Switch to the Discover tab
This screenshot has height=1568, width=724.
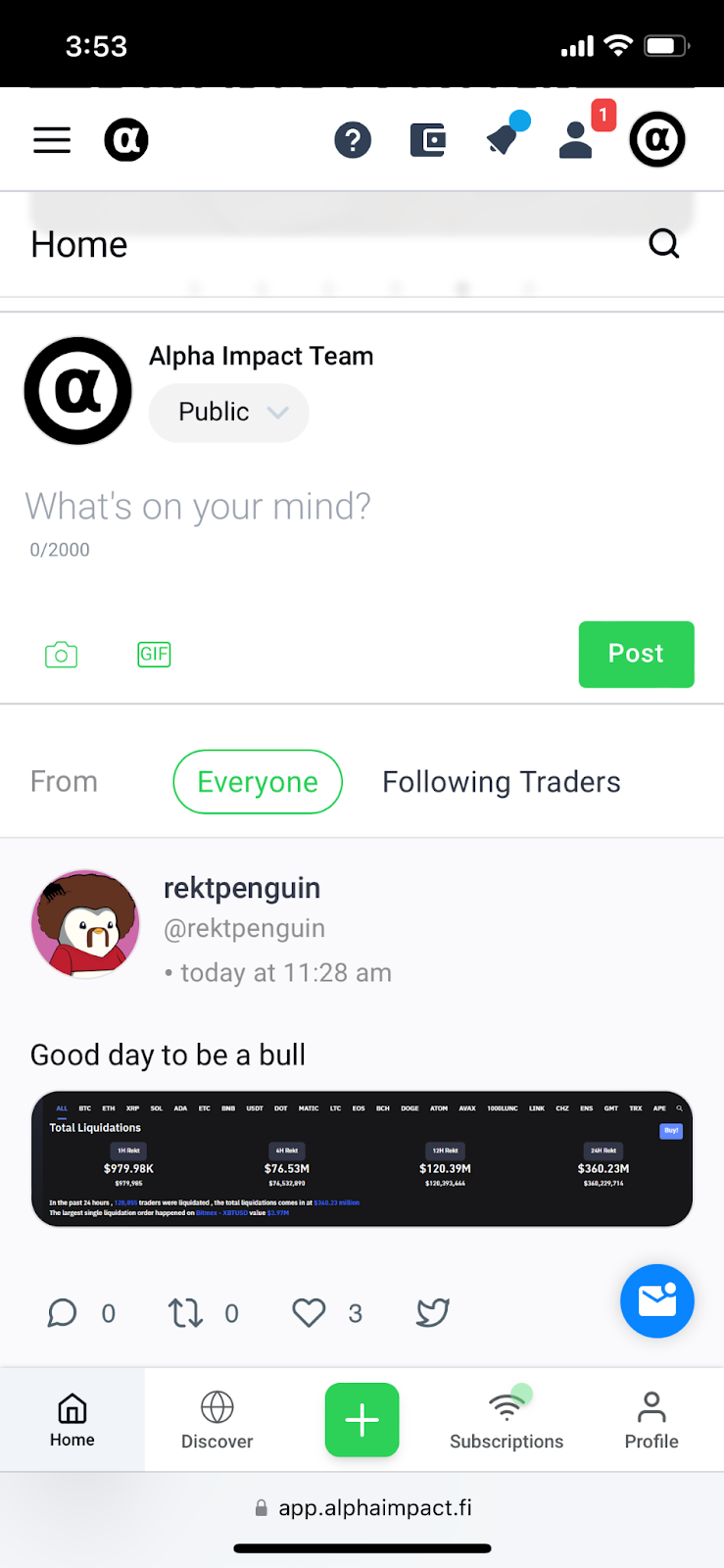[217, 1420]
